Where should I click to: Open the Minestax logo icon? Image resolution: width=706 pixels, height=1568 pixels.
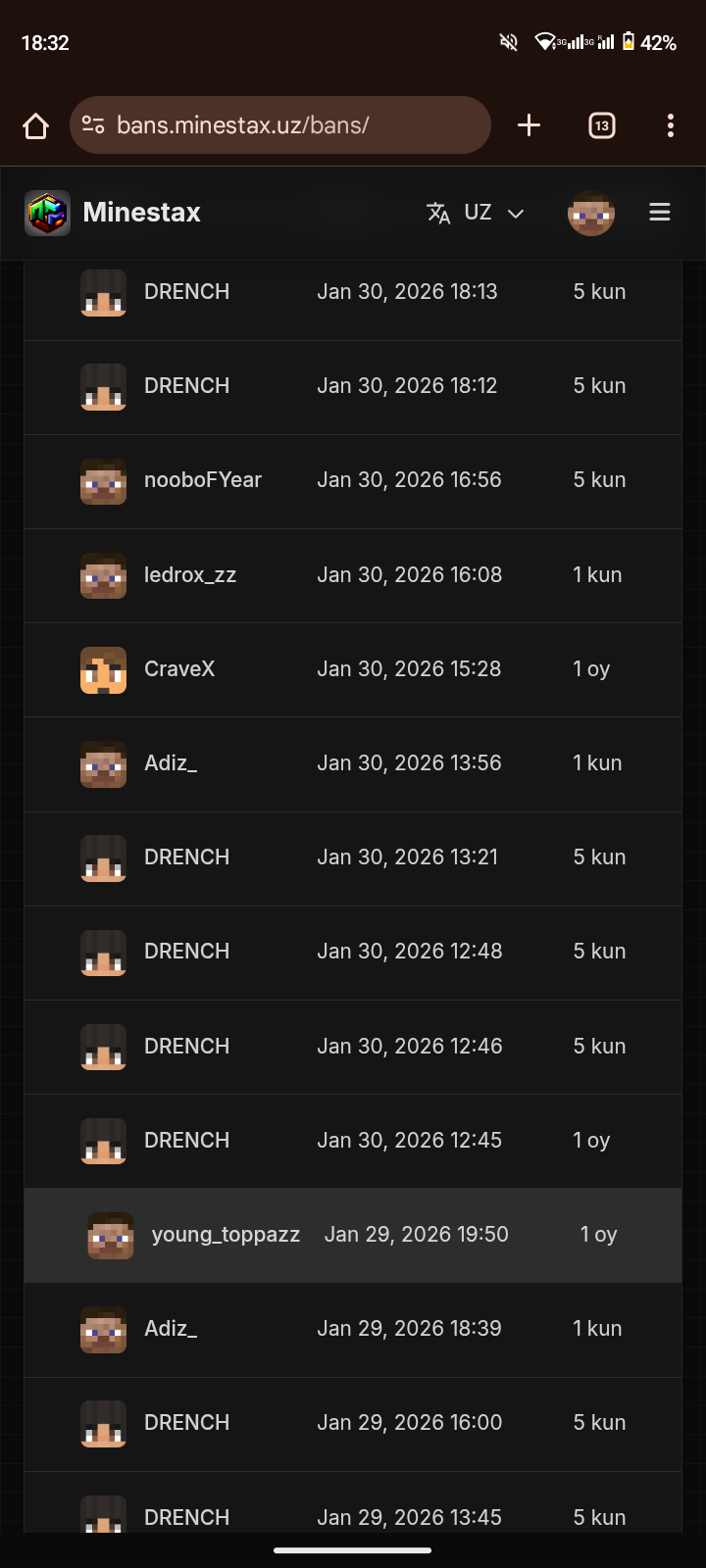pyautogui.click(x=46, y=213)
